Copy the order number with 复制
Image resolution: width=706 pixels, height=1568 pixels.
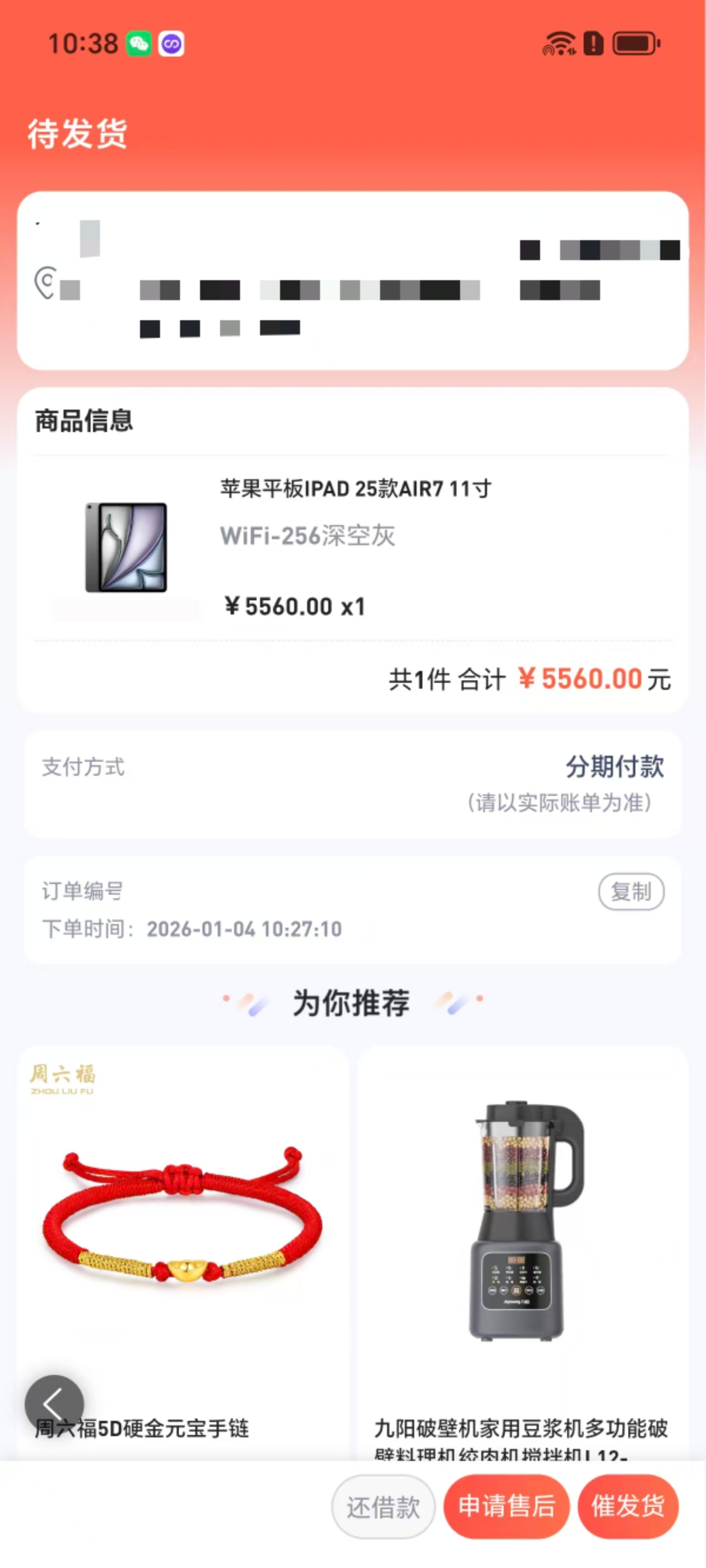coord(631,892)
